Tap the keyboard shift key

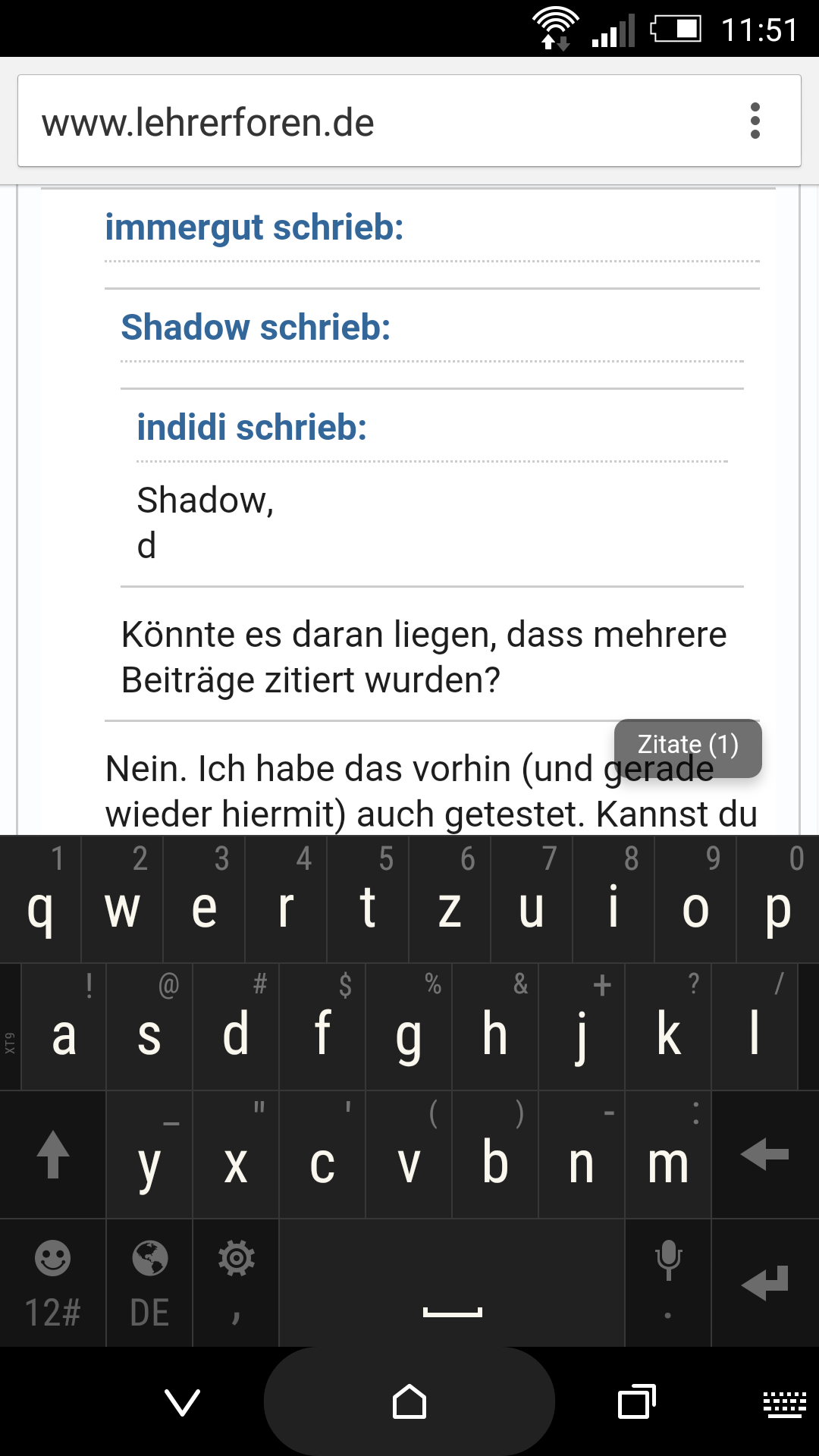pyautogui.click(x=52, y=1155)
